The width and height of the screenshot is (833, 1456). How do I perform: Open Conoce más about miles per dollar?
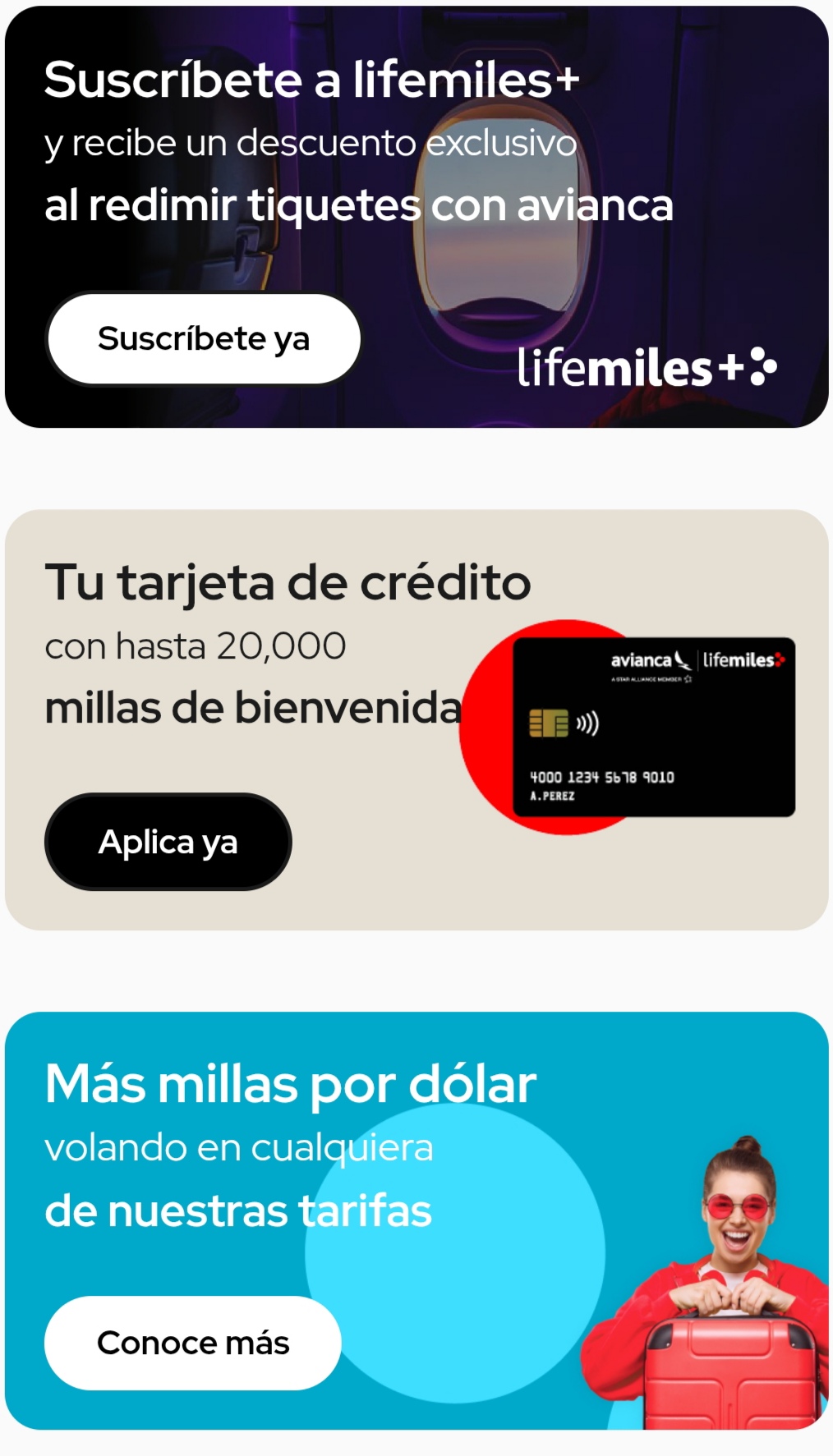(192, 1343)
